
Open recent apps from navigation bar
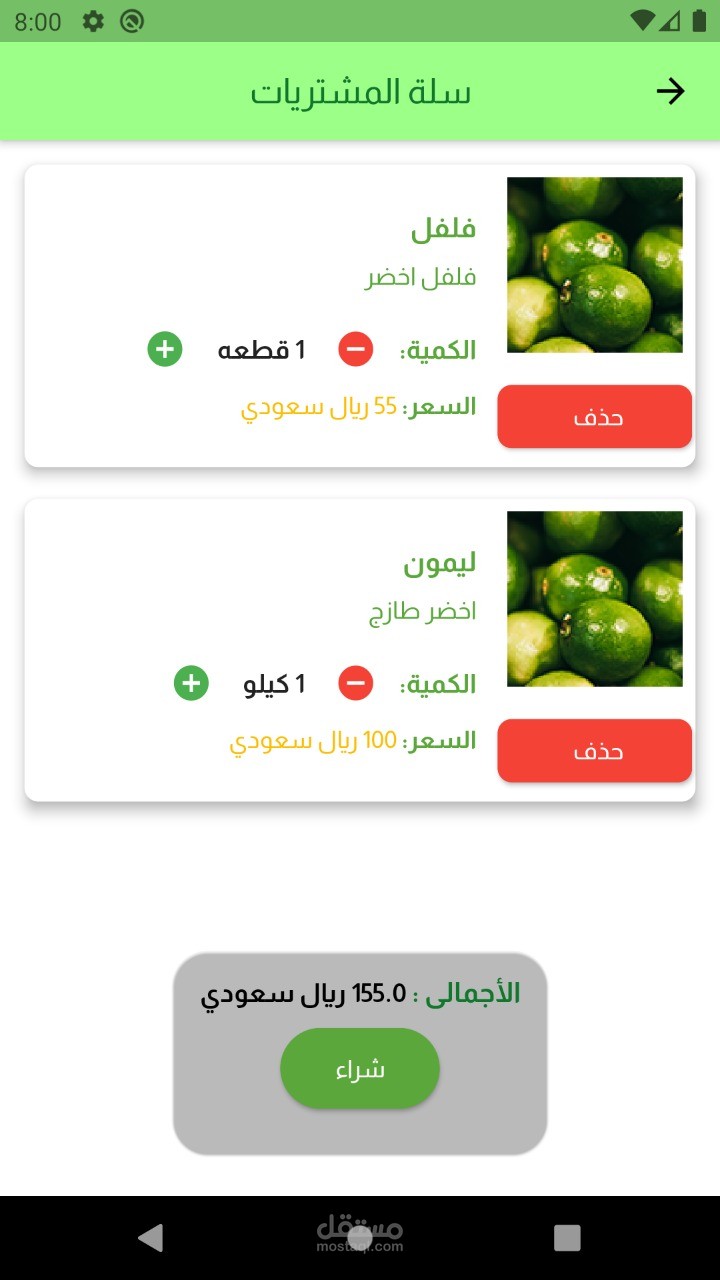point(567,1238)
